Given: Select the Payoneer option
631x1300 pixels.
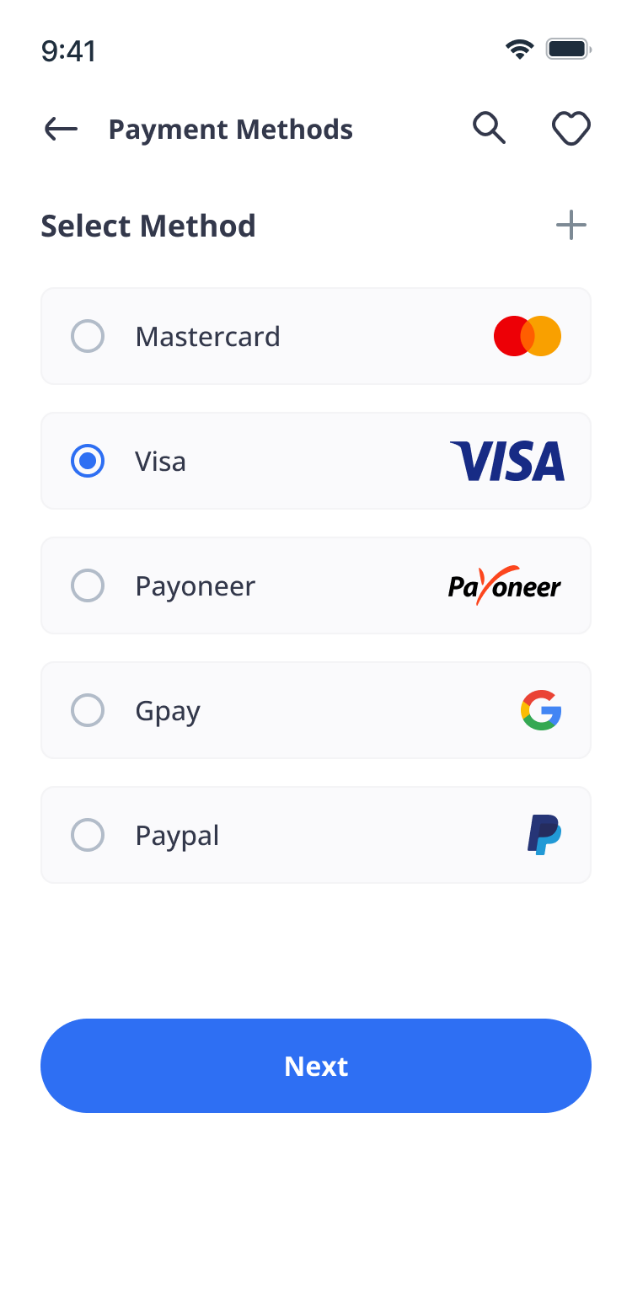Looking at the screenshot, I should (x=88, y=585).
